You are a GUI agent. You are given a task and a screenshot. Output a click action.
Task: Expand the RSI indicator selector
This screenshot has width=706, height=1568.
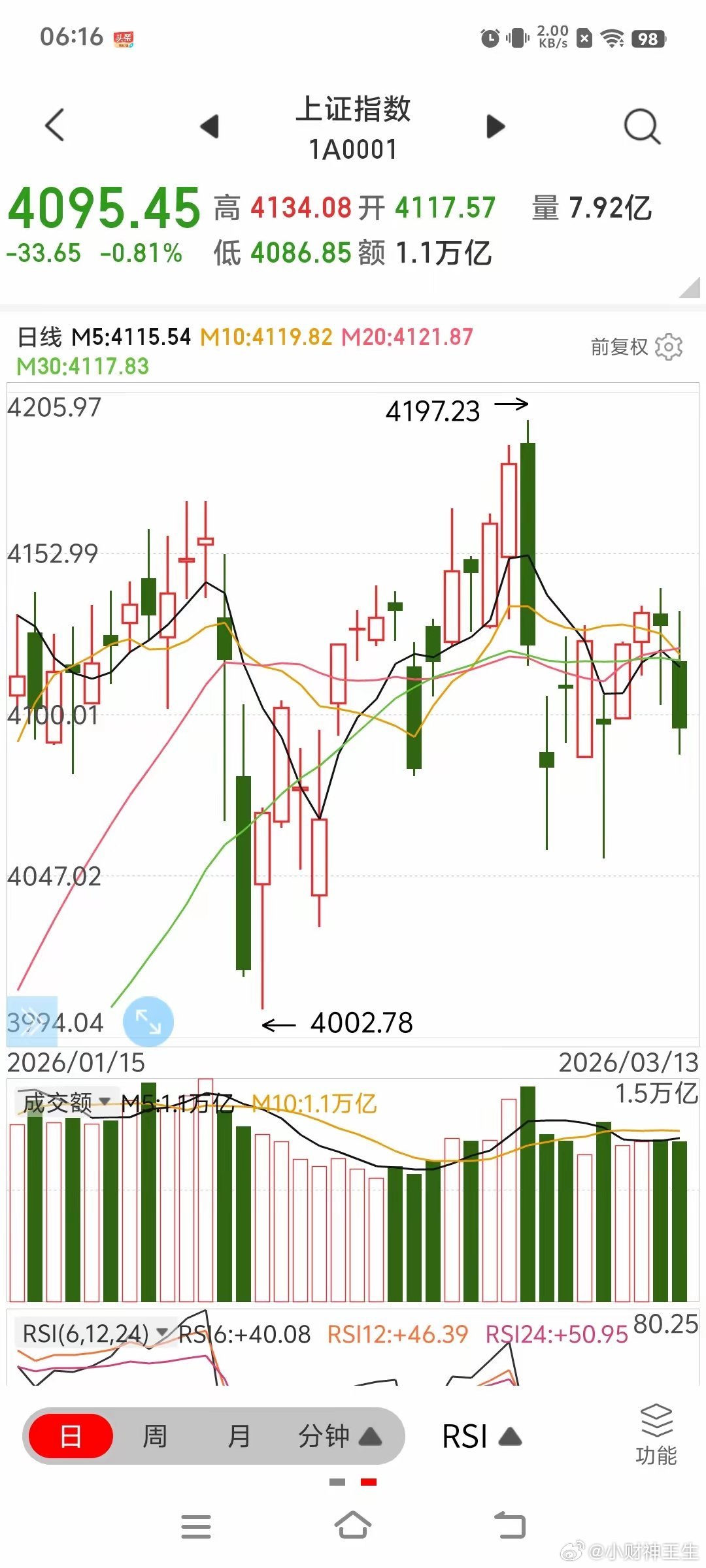[481, 1436]
